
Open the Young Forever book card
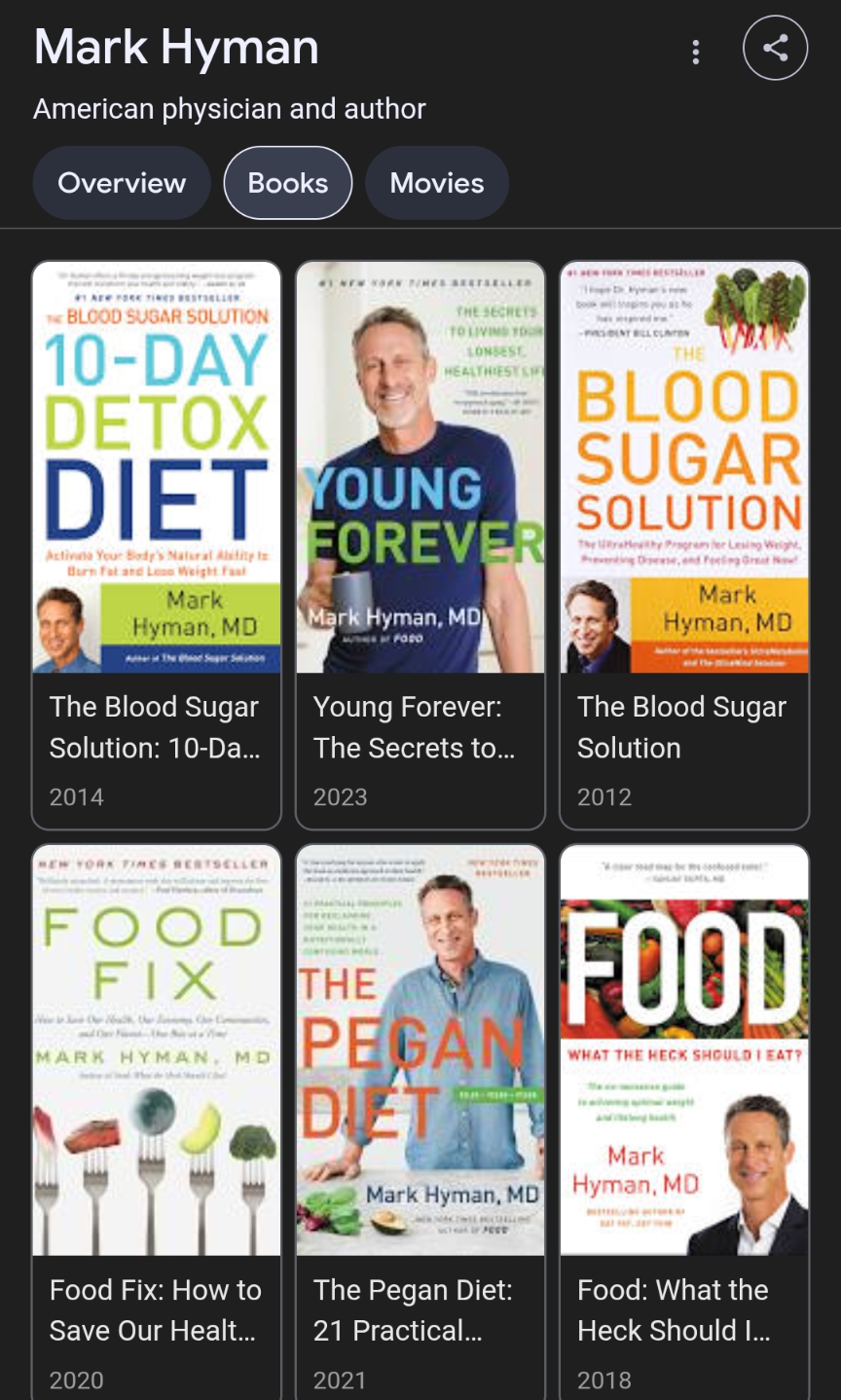[x=420, y=545]
